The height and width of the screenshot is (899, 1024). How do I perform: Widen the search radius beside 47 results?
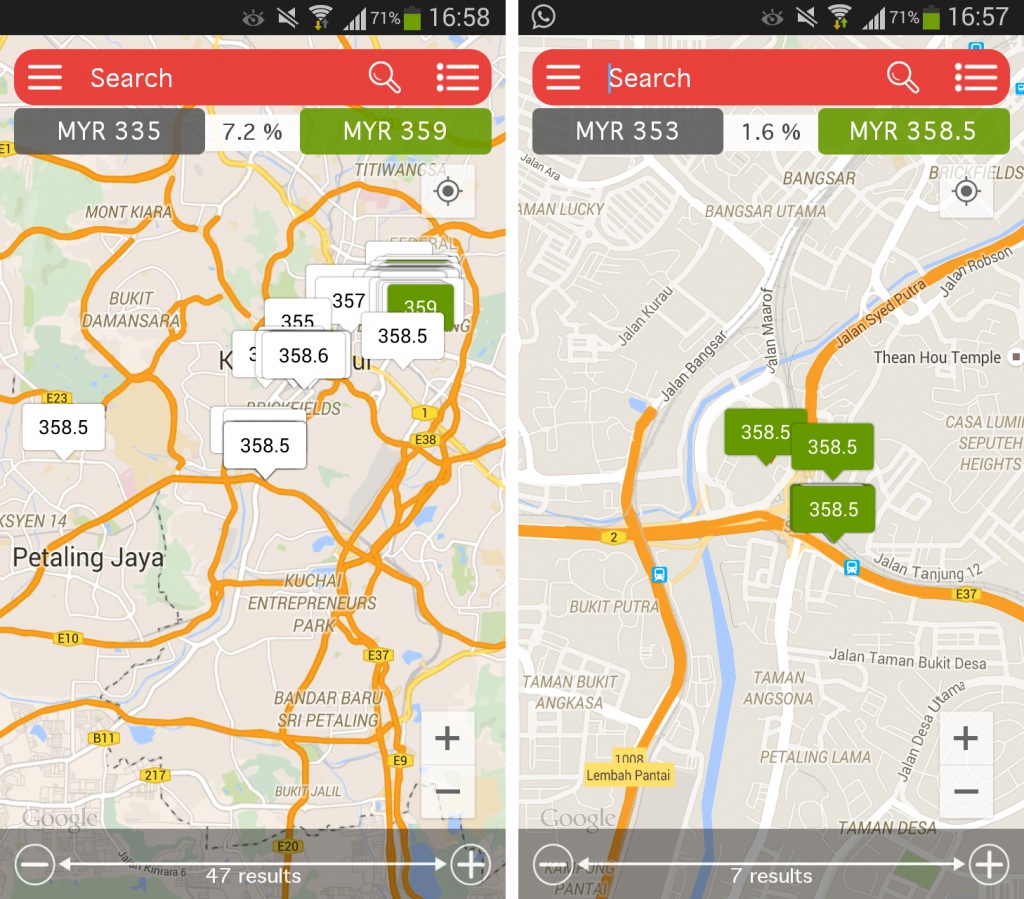(470, 864)
